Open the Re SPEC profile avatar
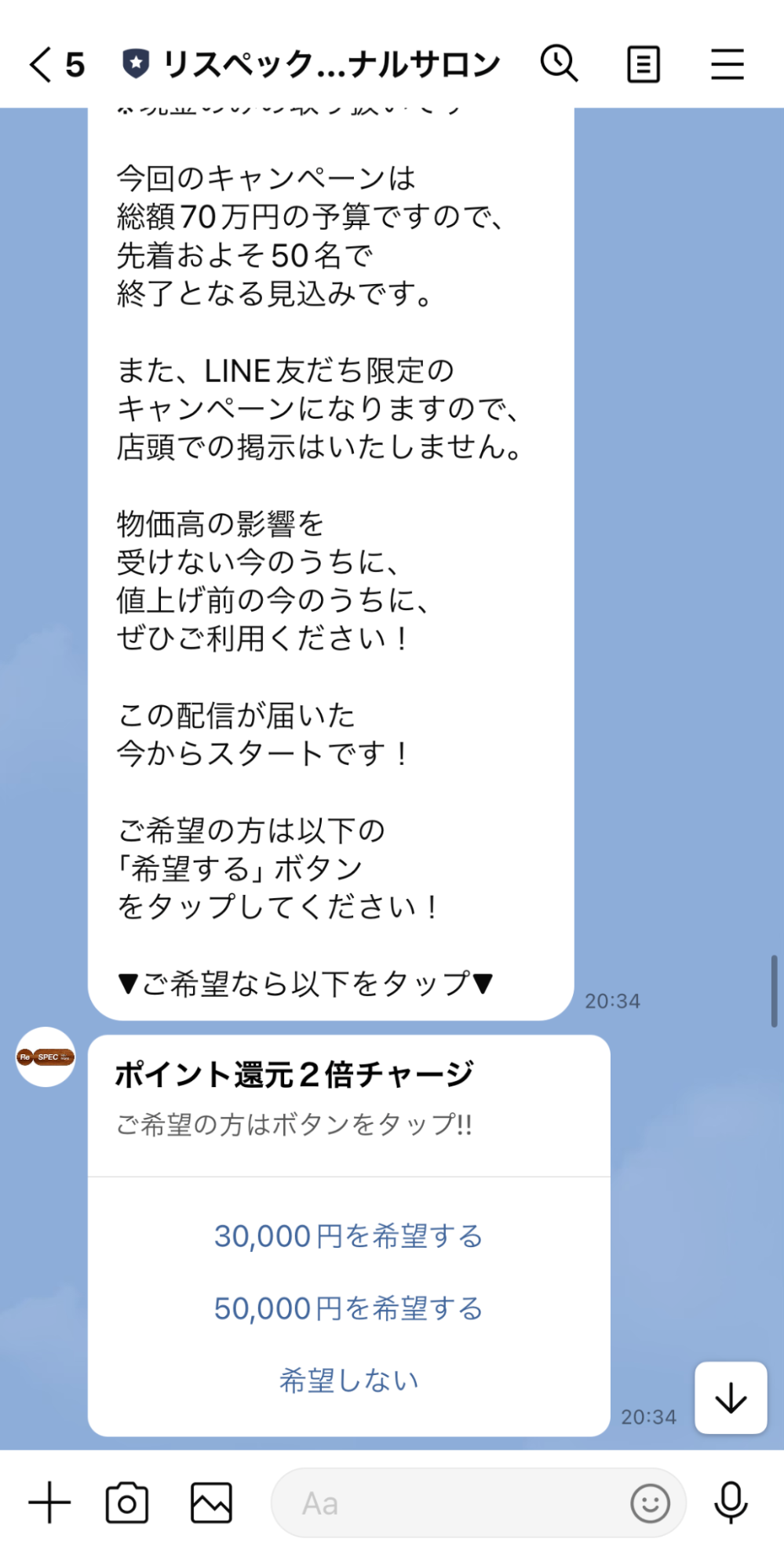 (47, 1057)
